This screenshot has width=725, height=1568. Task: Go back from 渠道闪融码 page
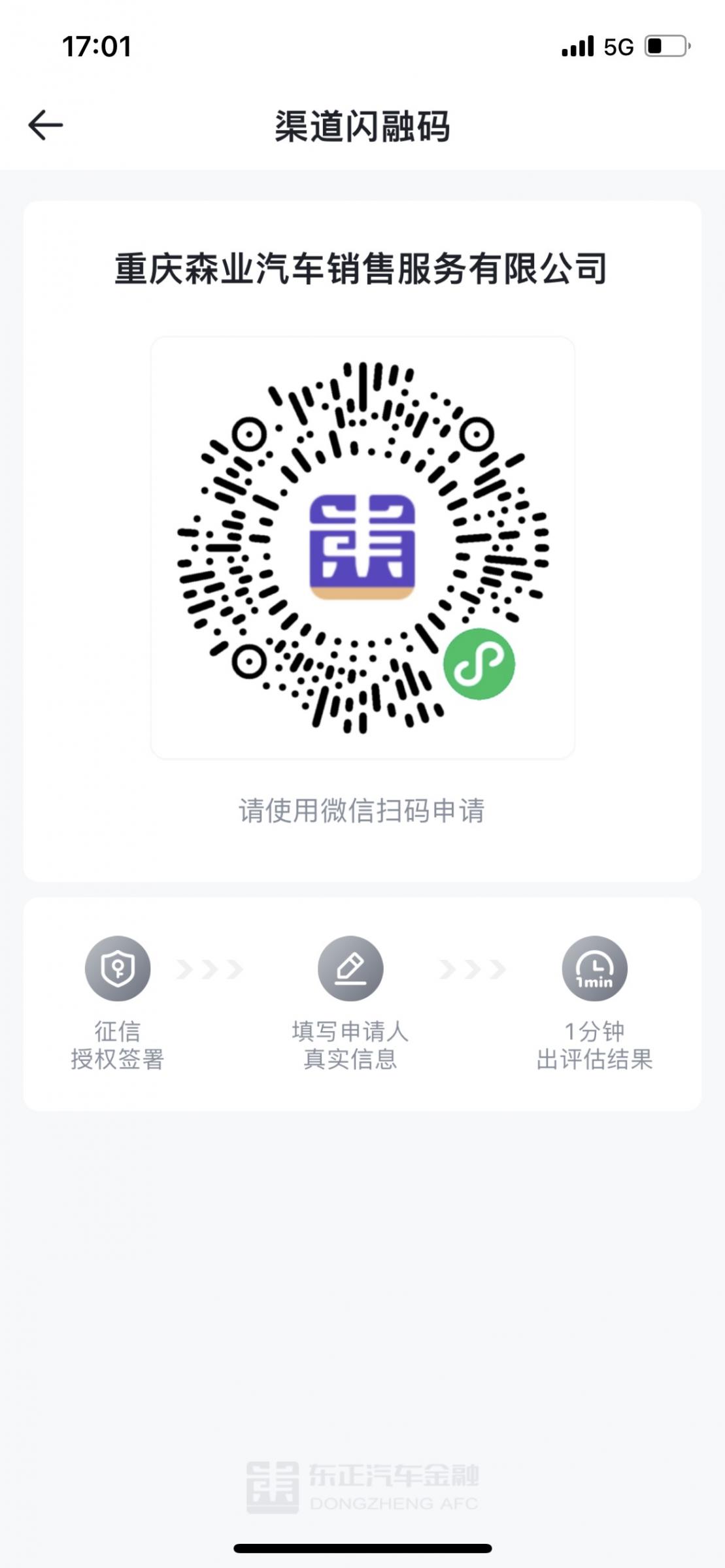tap(46, 125)
